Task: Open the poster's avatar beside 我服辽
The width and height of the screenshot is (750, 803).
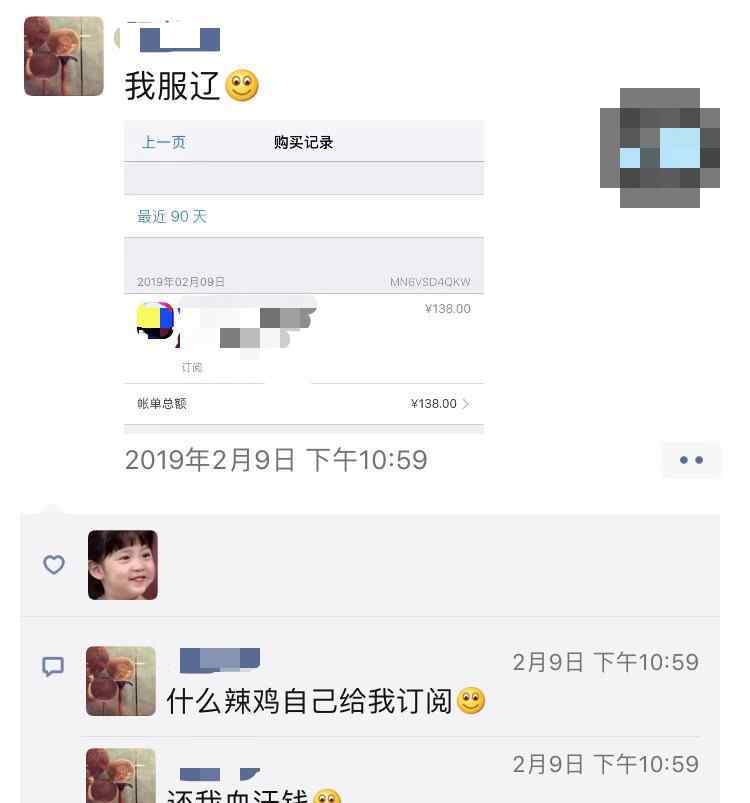Action: (64, 56)
